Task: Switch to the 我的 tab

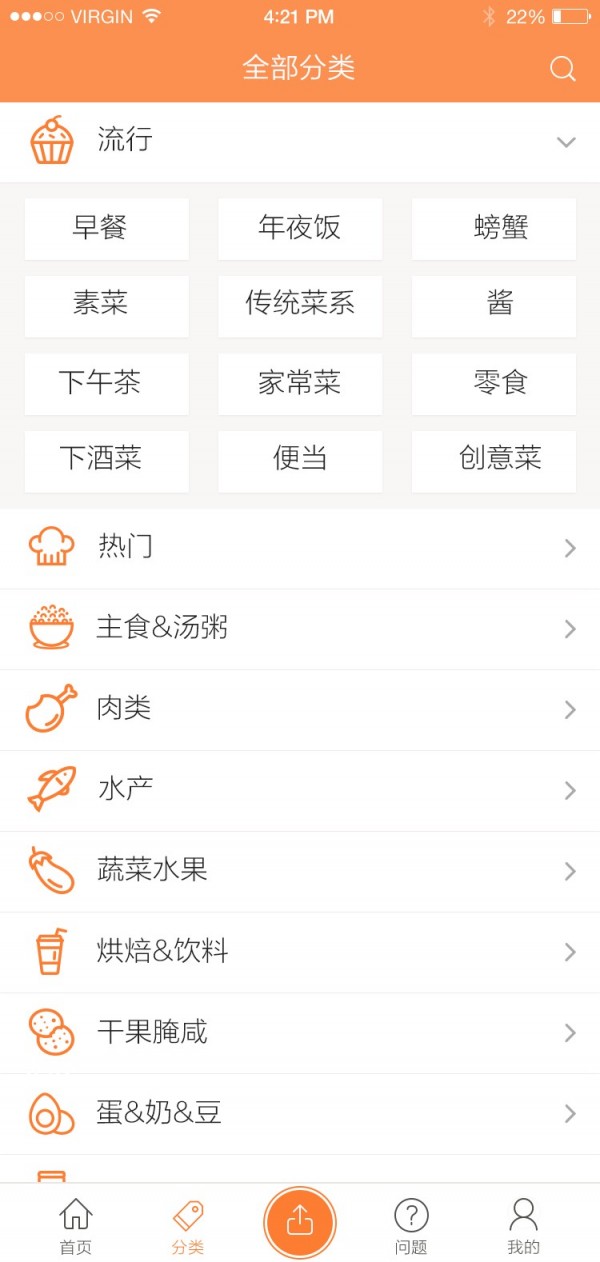Action: (523, 1225)
